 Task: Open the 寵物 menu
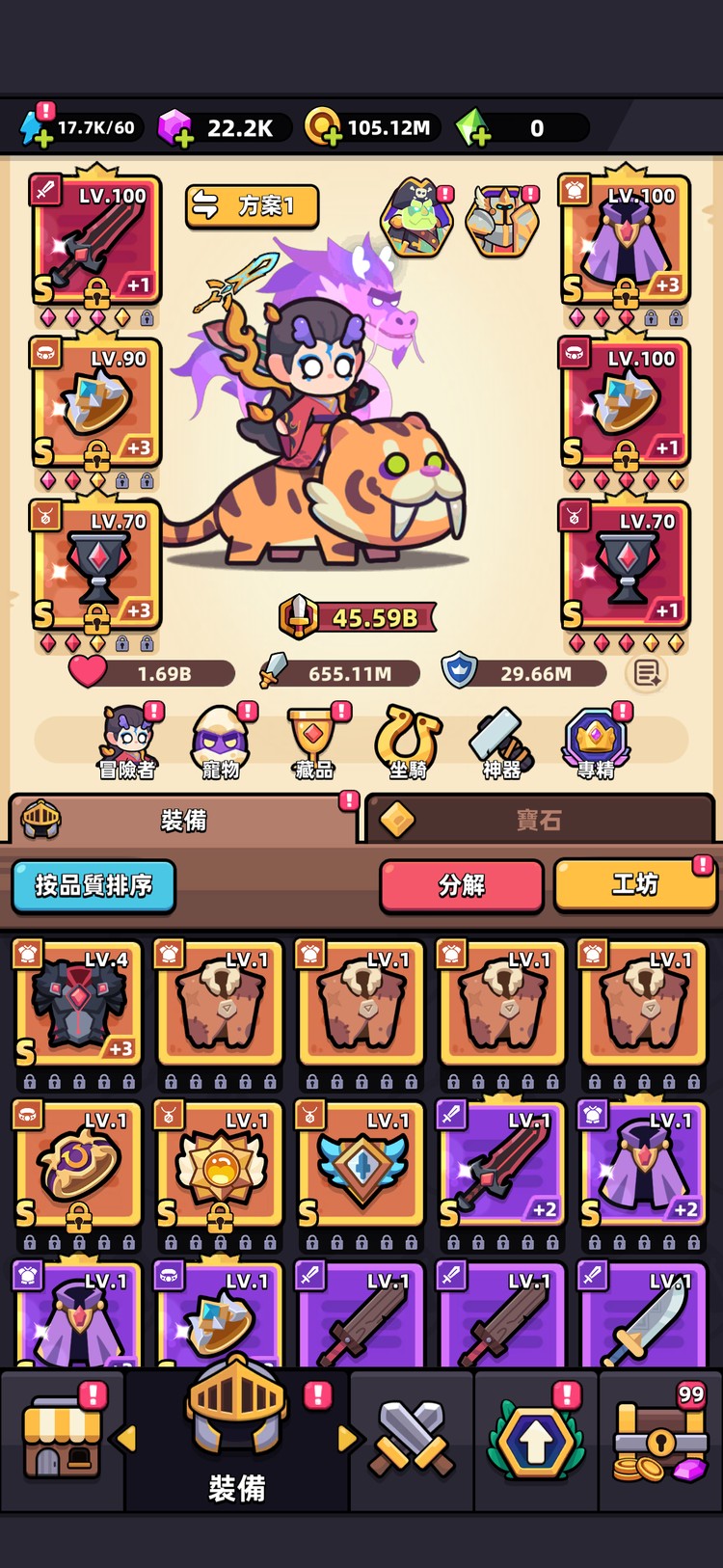coord(221,742)
